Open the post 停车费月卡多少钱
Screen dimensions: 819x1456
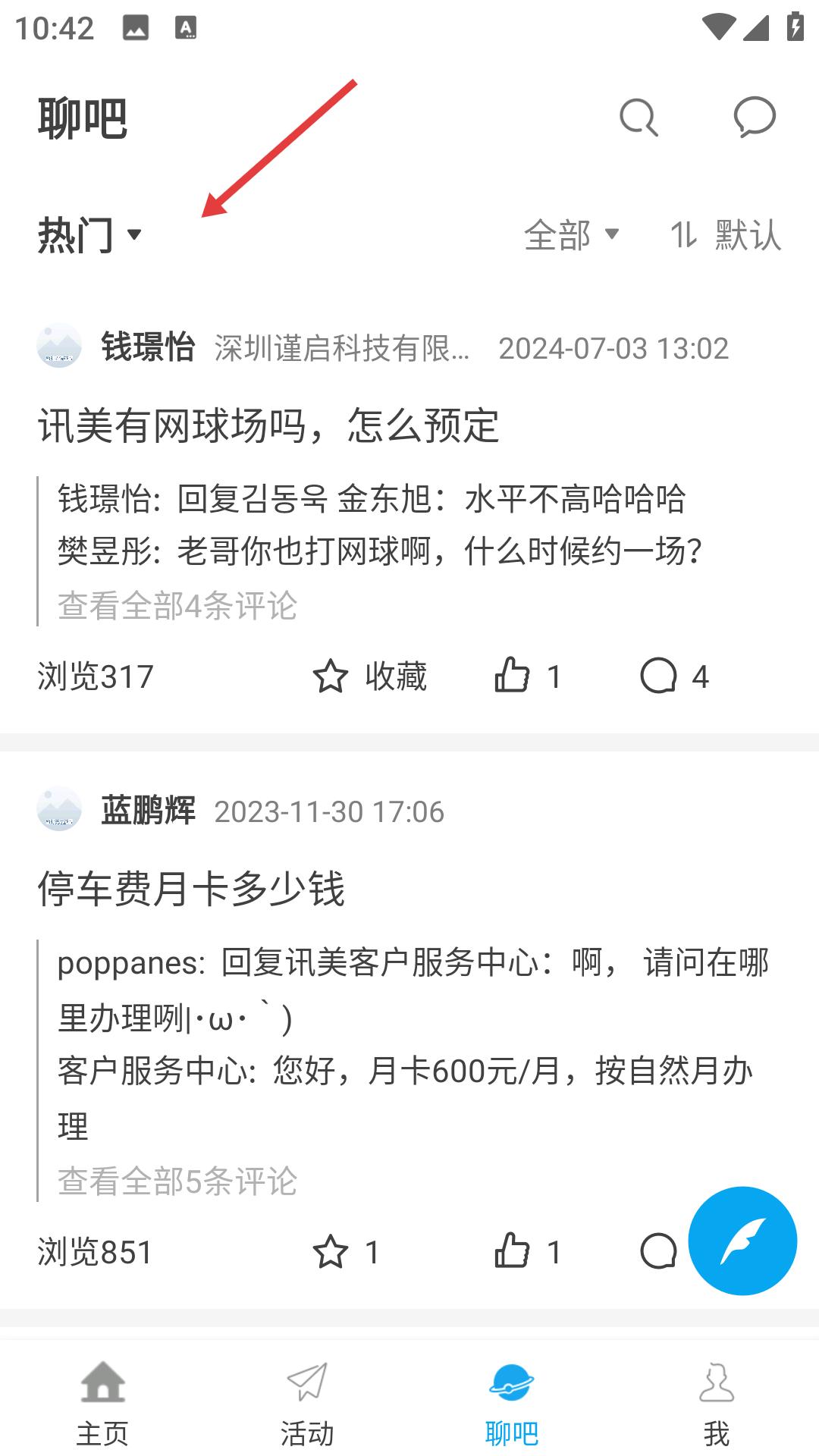pyautogui.click(x=192, y=888)
